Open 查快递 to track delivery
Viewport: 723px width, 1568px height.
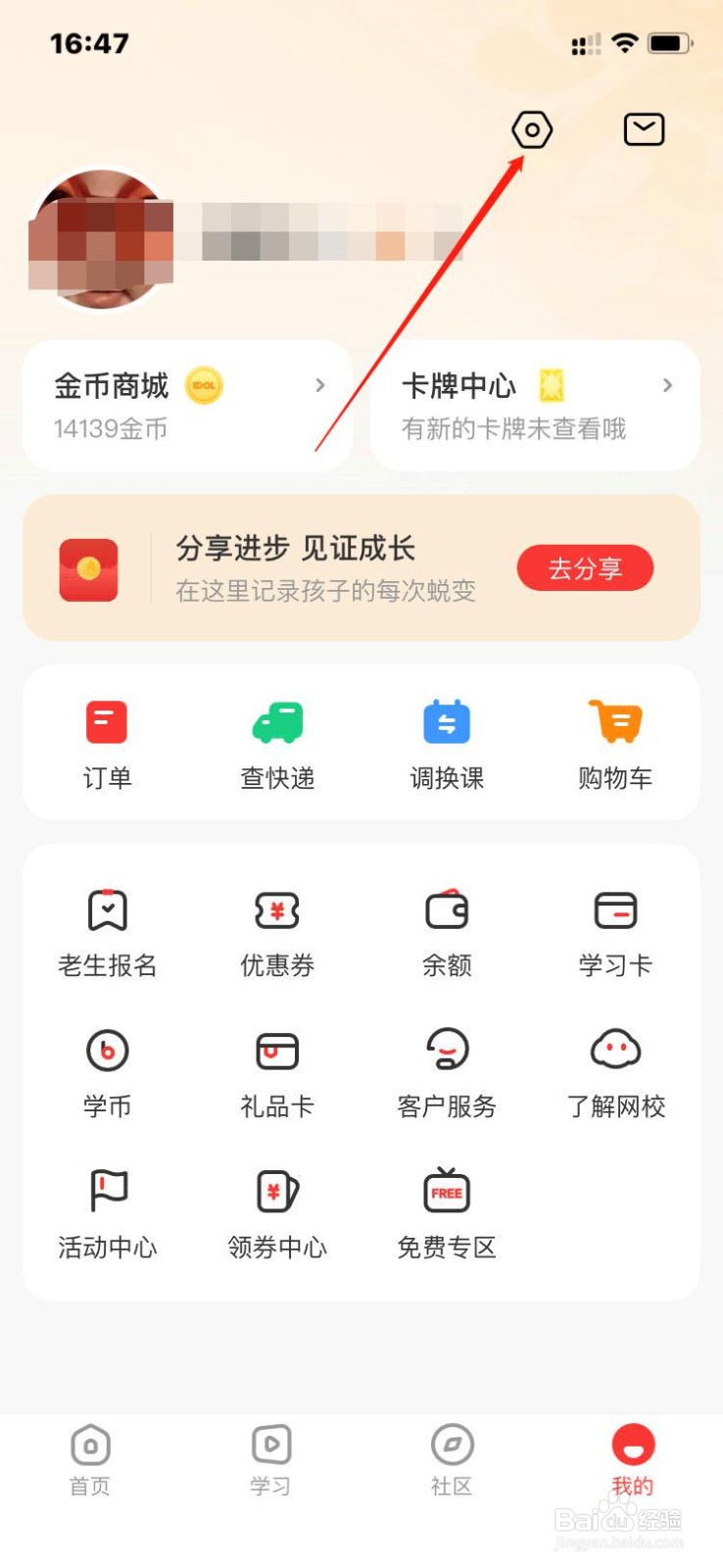(x=277, y=745)
